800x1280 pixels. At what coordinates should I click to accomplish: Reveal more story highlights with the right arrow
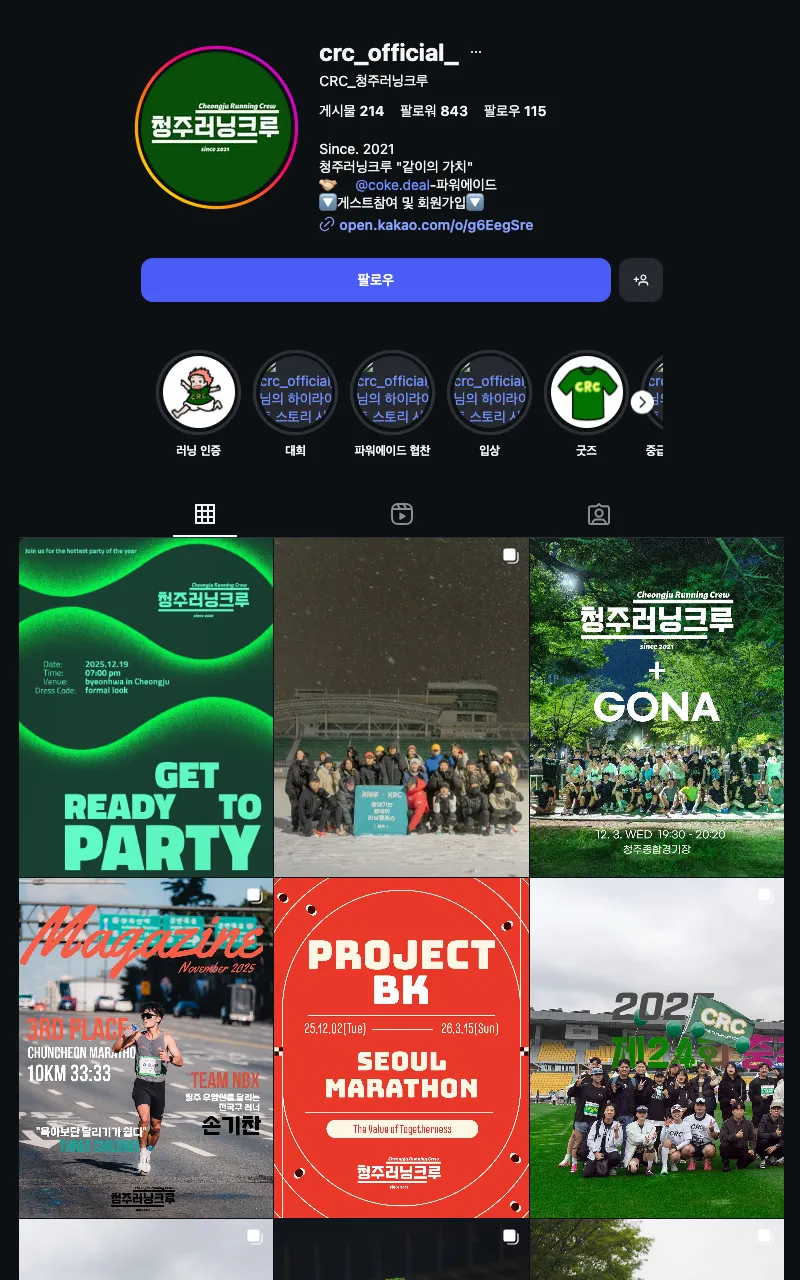point(642,401)
